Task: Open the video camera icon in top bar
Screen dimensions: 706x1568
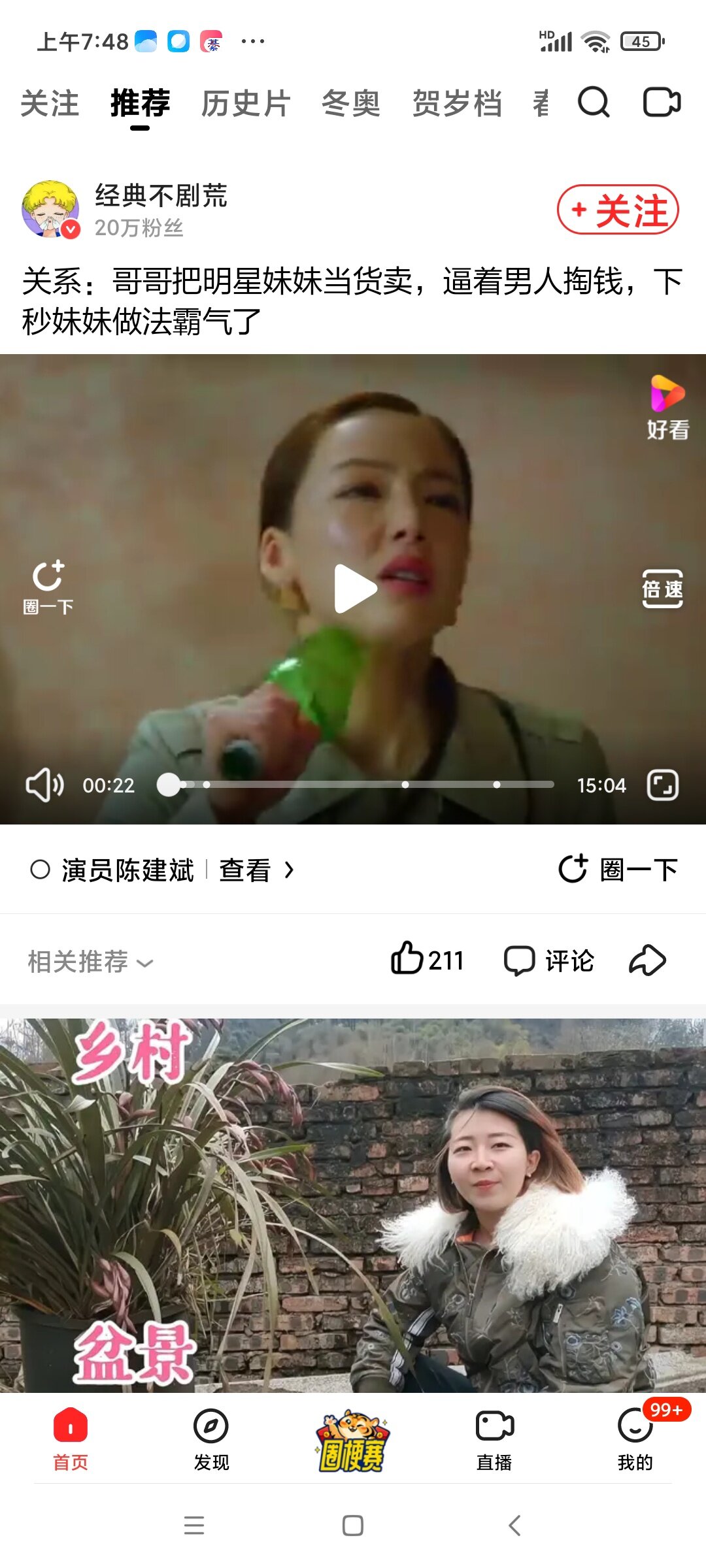Action: coord(662,103)
